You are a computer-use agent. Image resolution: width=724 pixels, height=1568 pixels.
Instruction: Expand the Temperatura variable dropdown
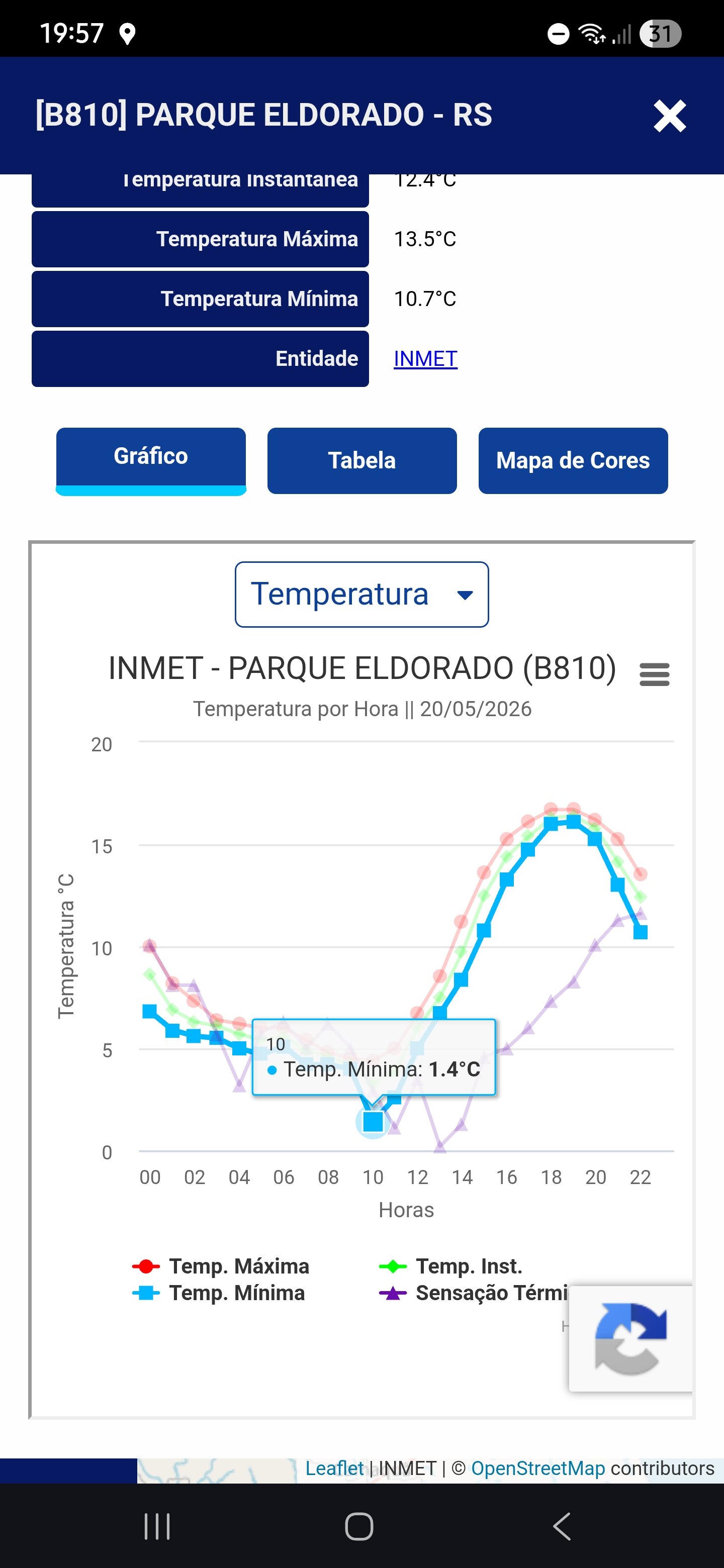[361, 594]
